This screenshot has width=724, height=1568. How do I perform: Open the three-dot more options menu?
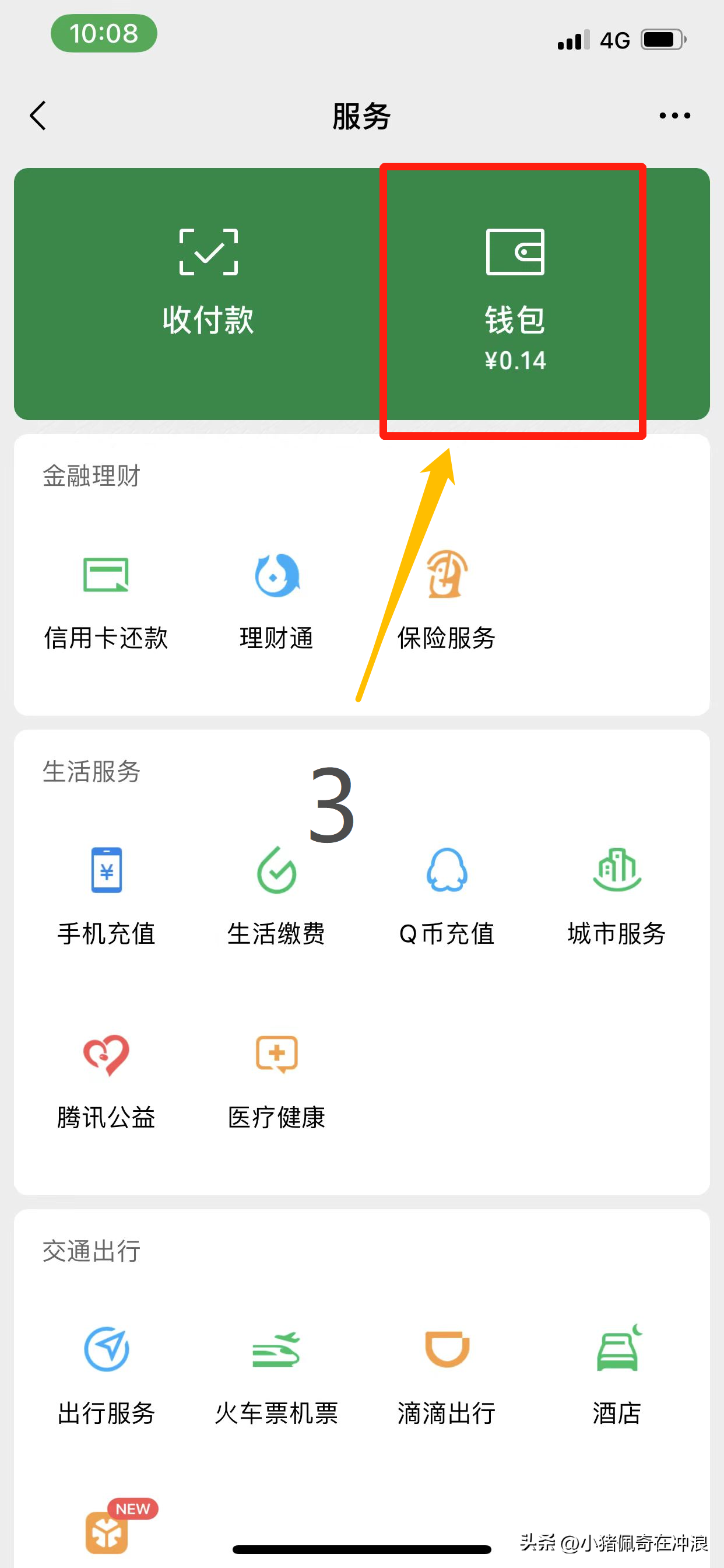tap(674, 115)
